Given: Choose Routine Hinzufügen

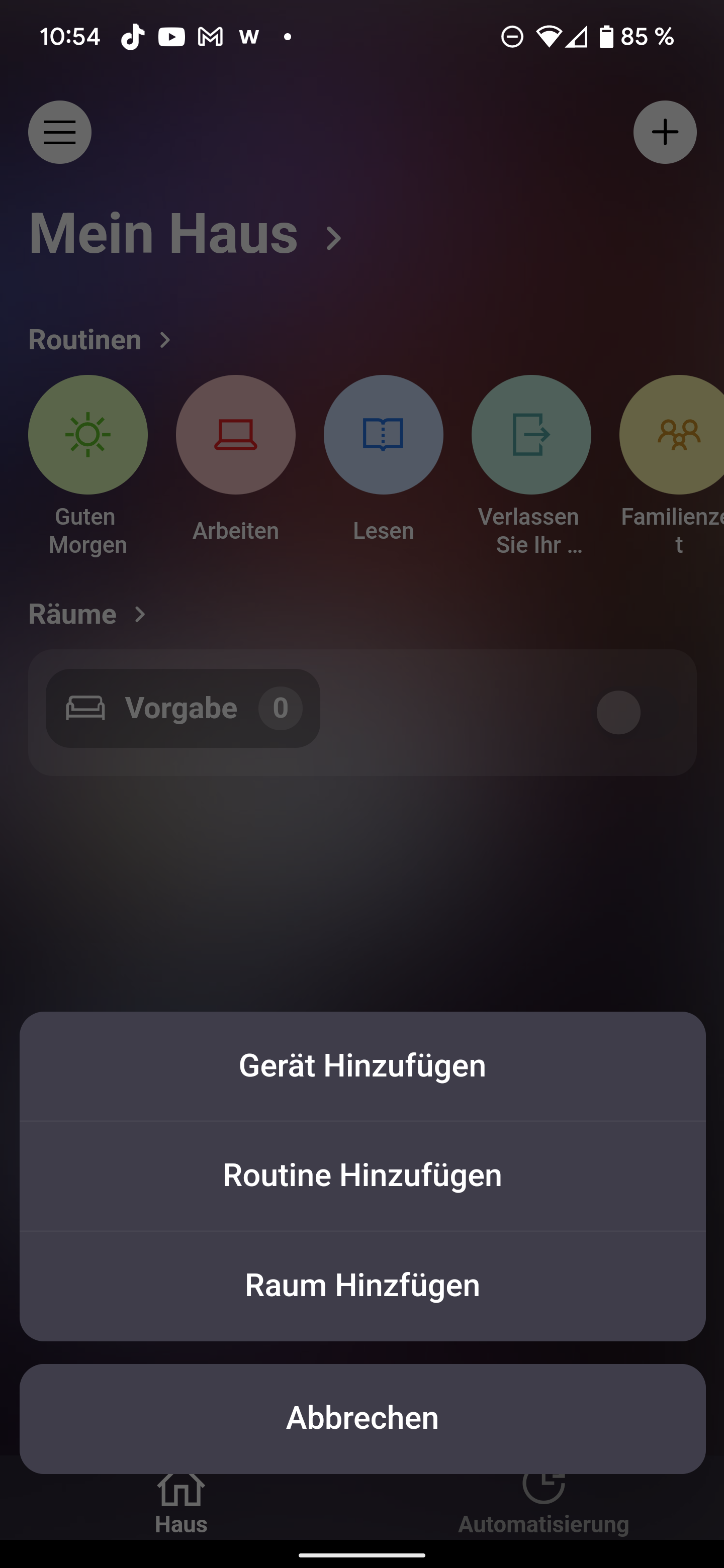Looking at the screenshot, I should click(363, 1175).
